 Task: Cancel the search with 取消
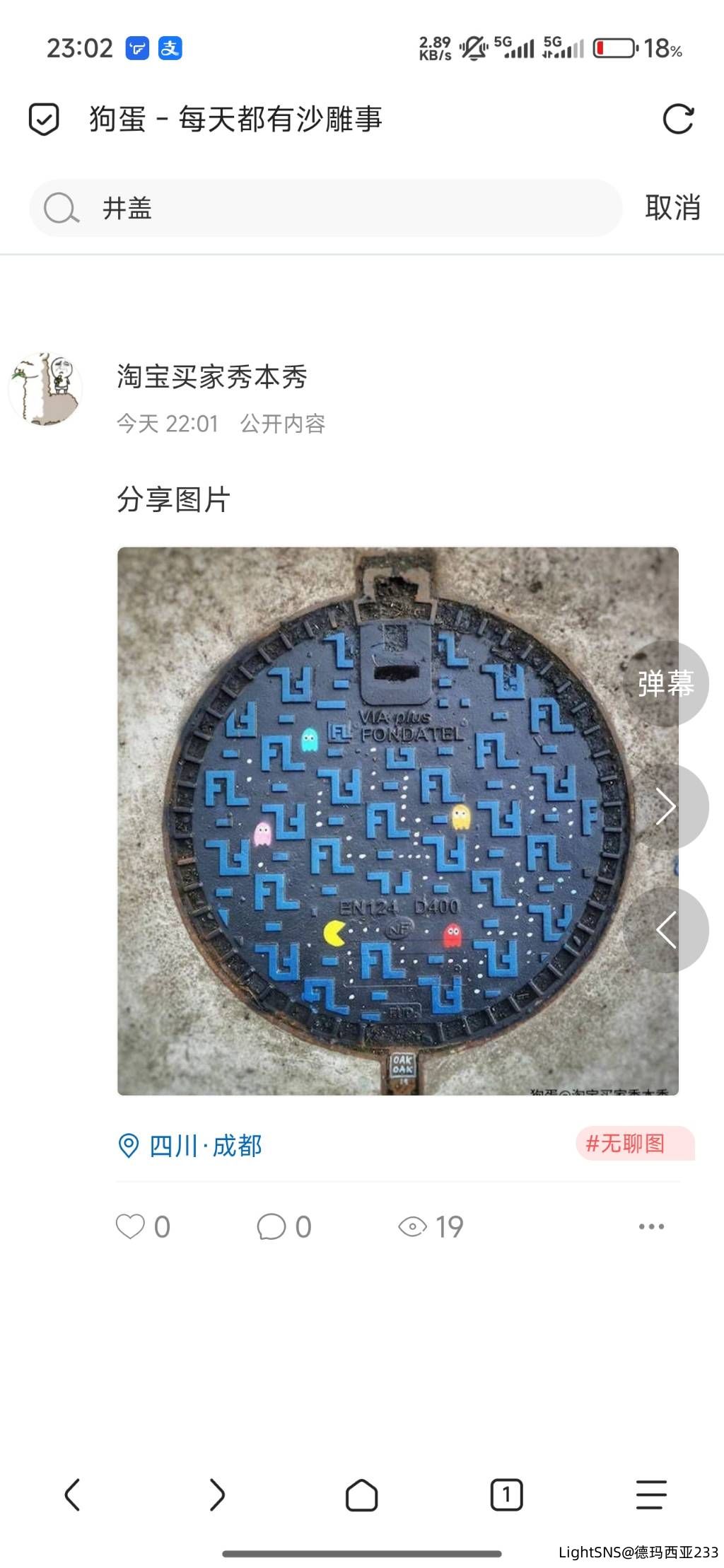(672, 208)
